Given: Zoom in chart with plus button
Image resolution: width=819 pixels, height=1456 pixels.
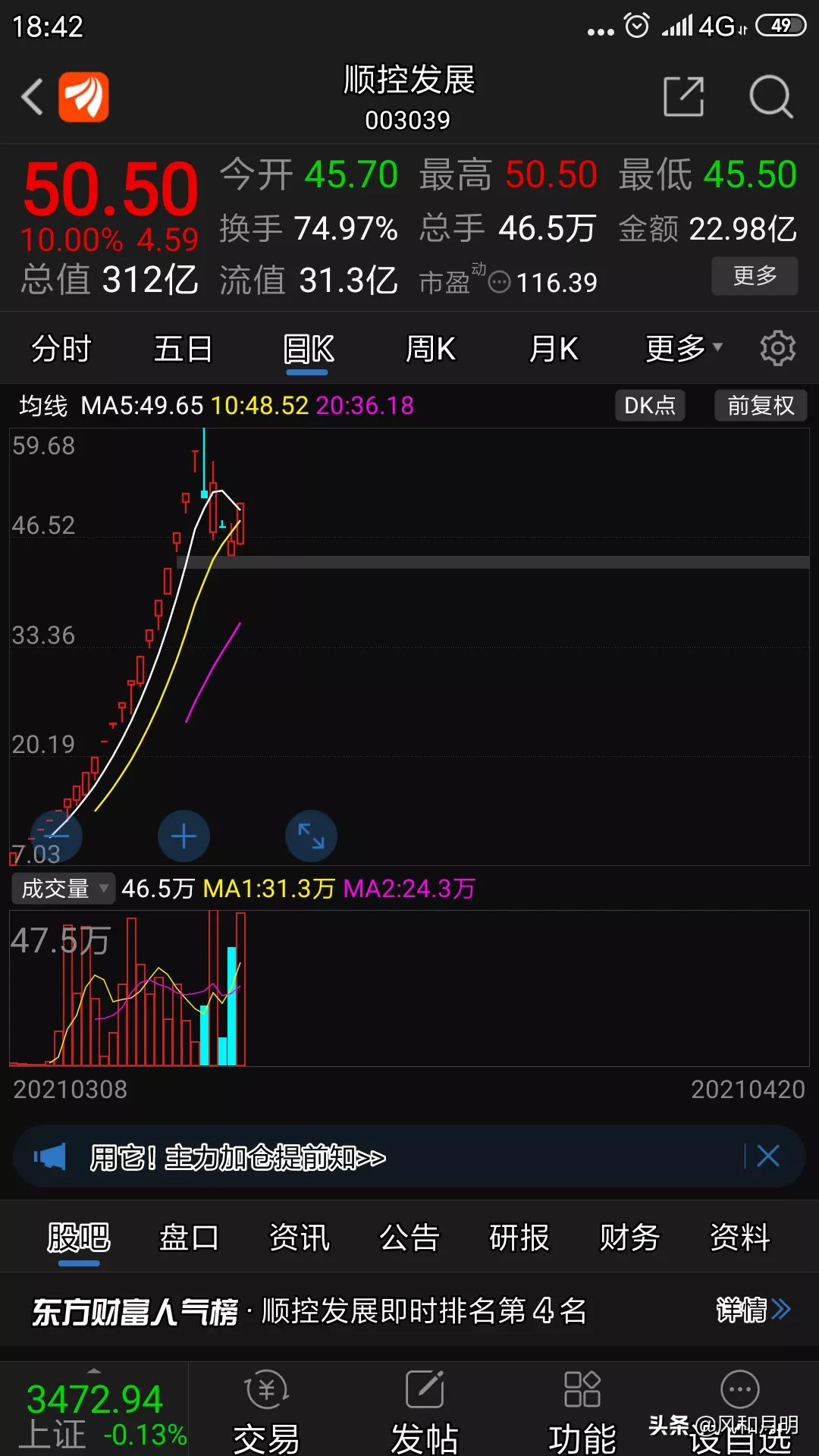Looking at the screenshot, I should (x=184, y=836).
